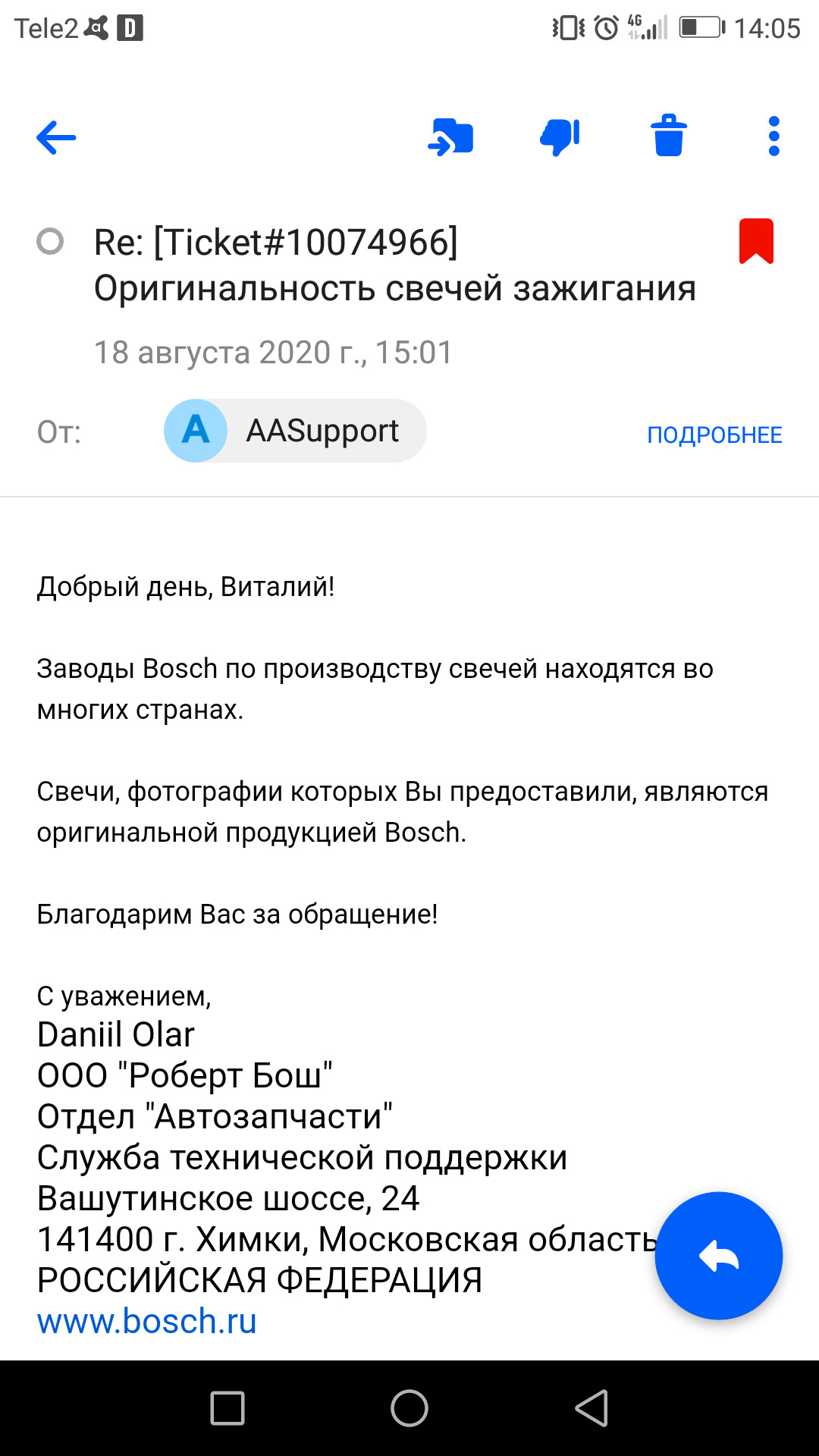Viewport: 819px width, 1456px height.
Task: Go back to the inbox list
Action: [56, 137]
